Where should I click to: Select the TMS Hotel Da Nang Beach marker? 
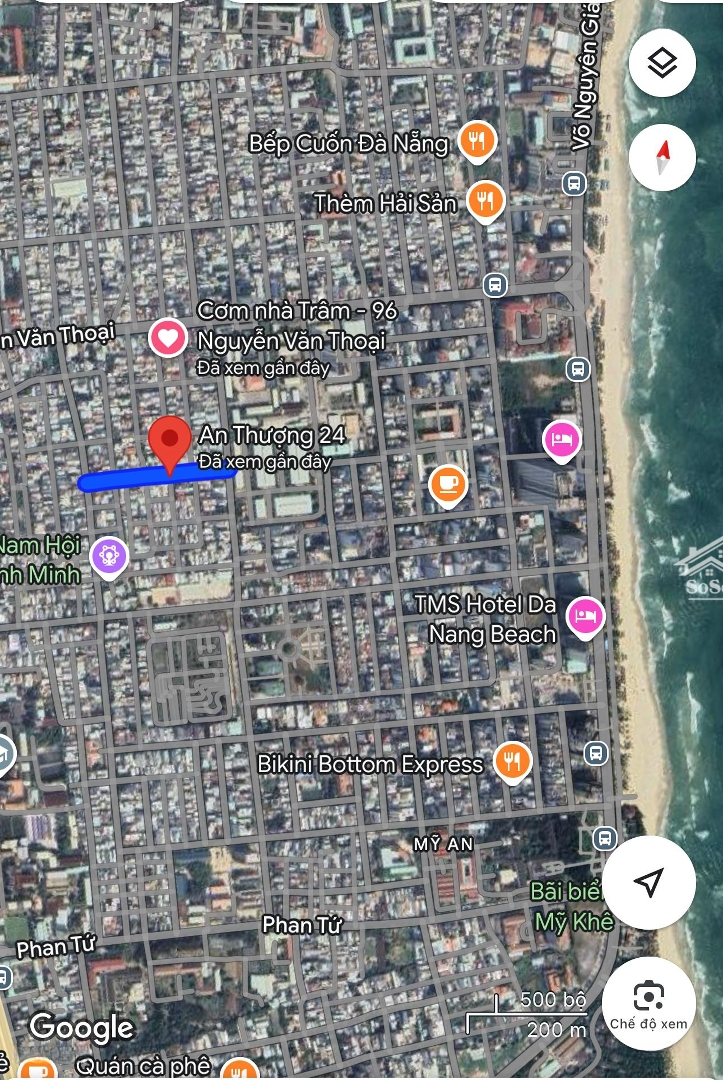(585, 616)
